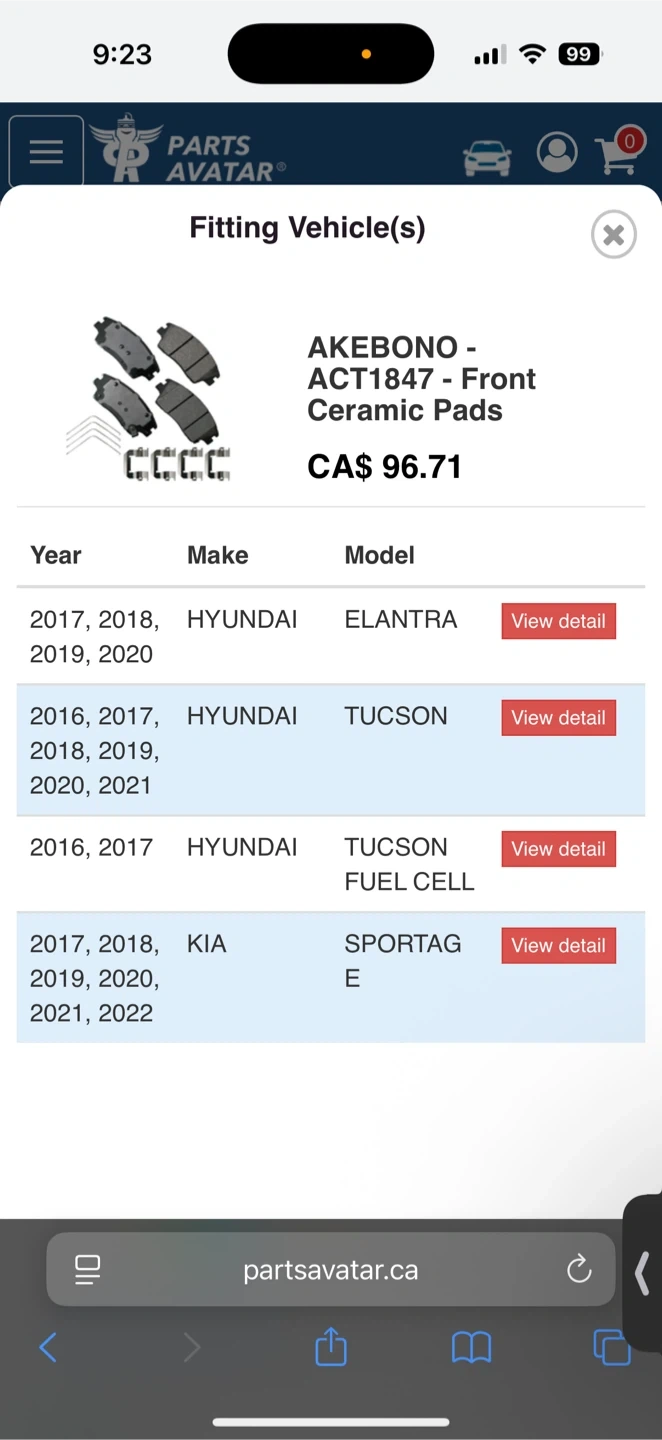View detail for Kia Sportage
The width and height of the screenshot is (662, 1440).
click(558, 946)
